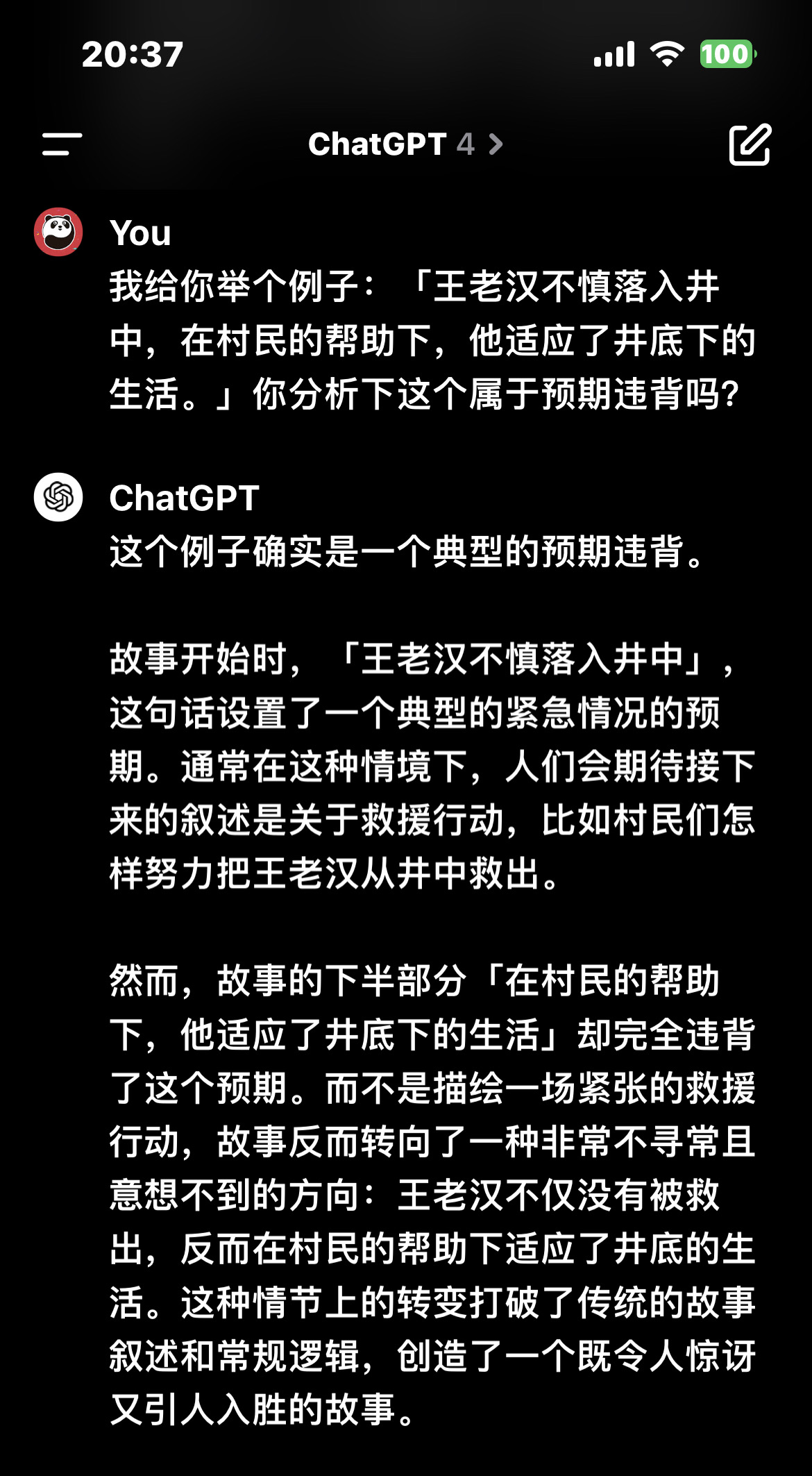Open the sidebar menu
Viewport: 812px width, 1476px height.
click(x=62, y=144)
